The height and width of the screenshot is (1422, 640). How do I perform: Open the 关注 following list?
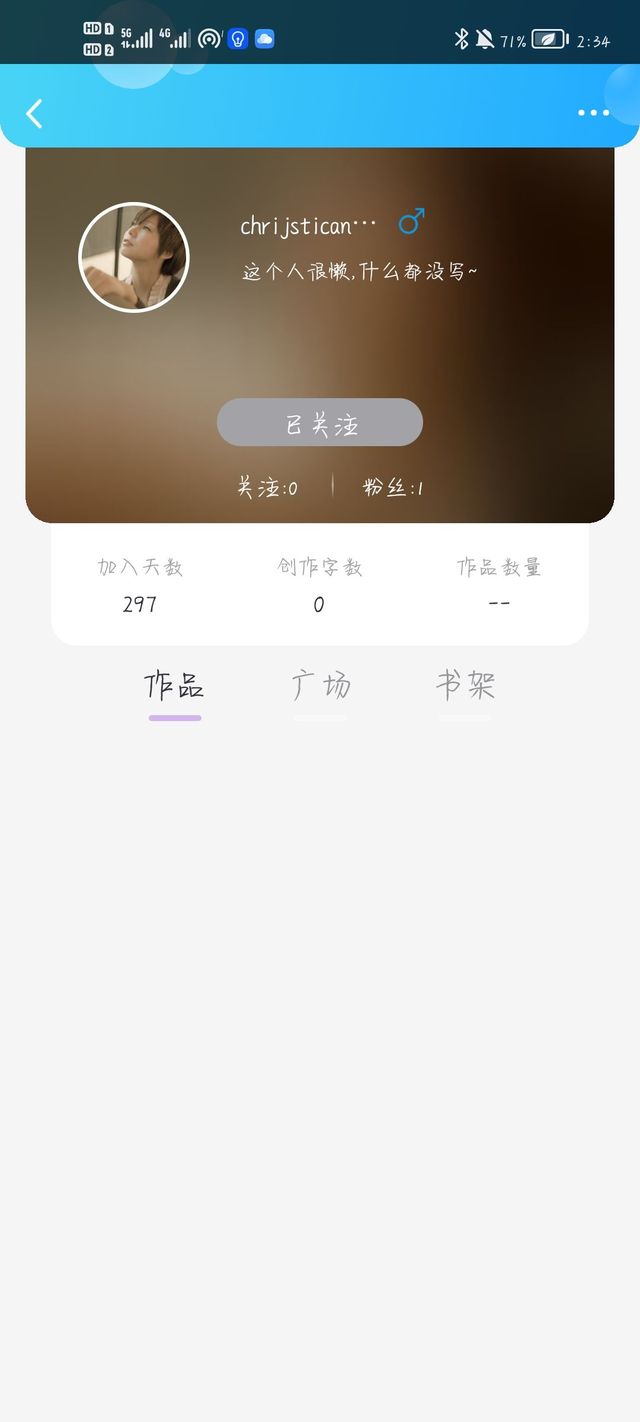click(x=267, y=488)
